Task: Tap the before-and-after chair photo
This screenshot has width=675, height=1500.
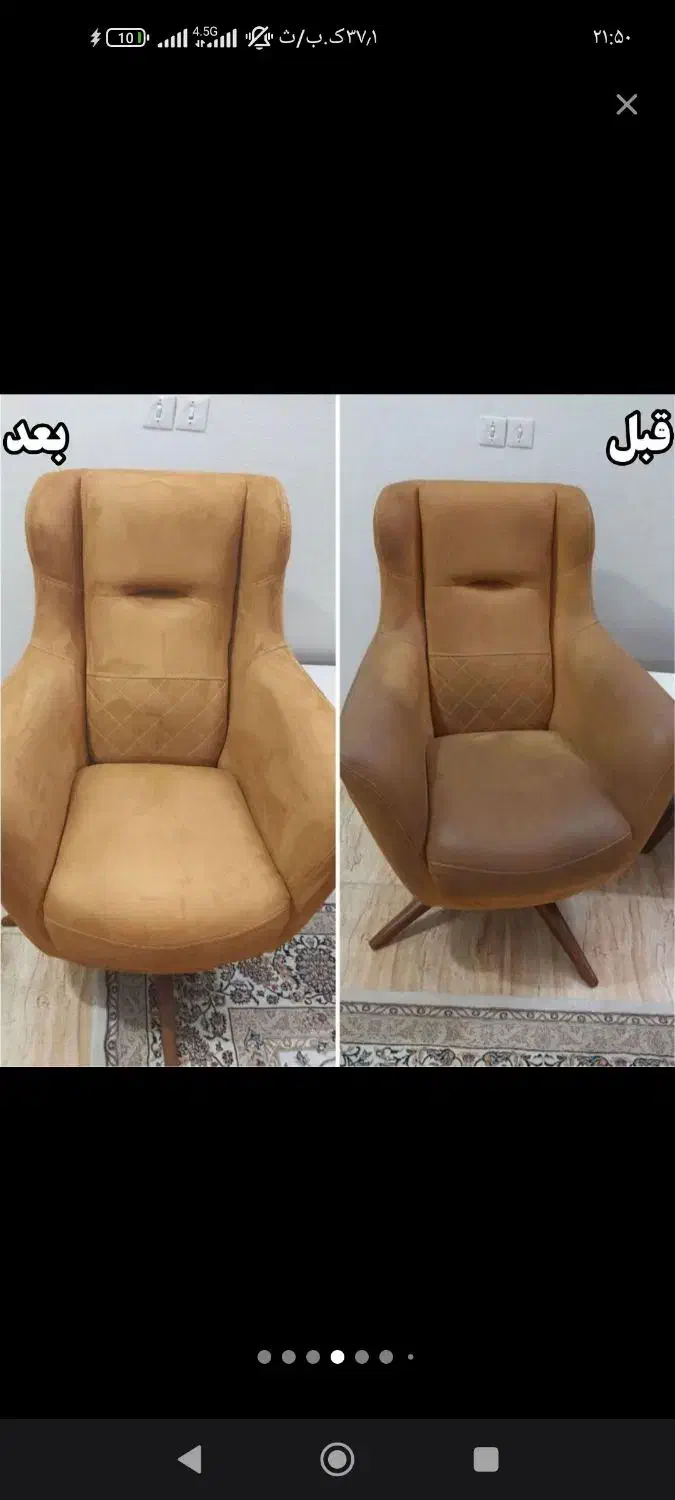Action: tap(337, 730)
